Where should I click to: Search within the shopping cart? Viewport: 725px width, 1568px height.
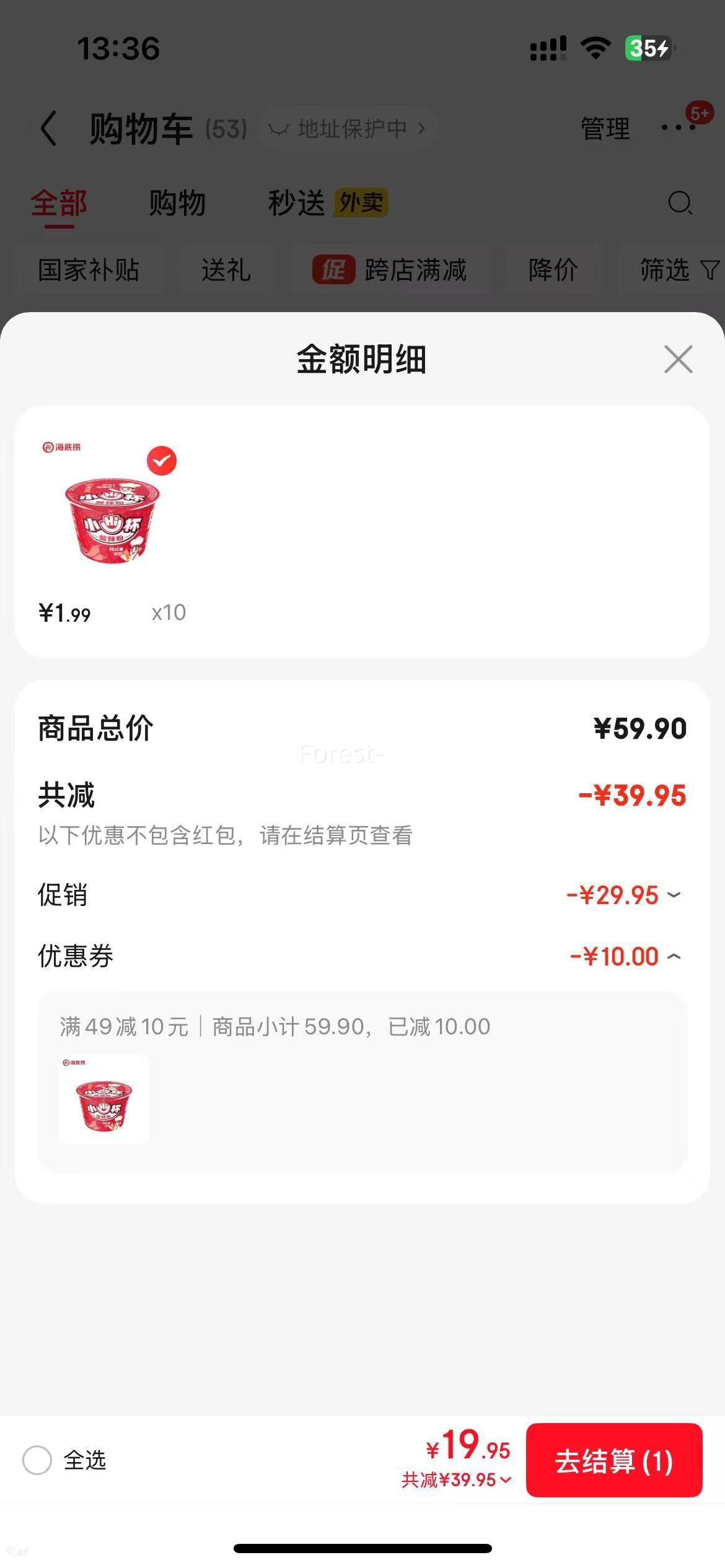tap(680, 203)
